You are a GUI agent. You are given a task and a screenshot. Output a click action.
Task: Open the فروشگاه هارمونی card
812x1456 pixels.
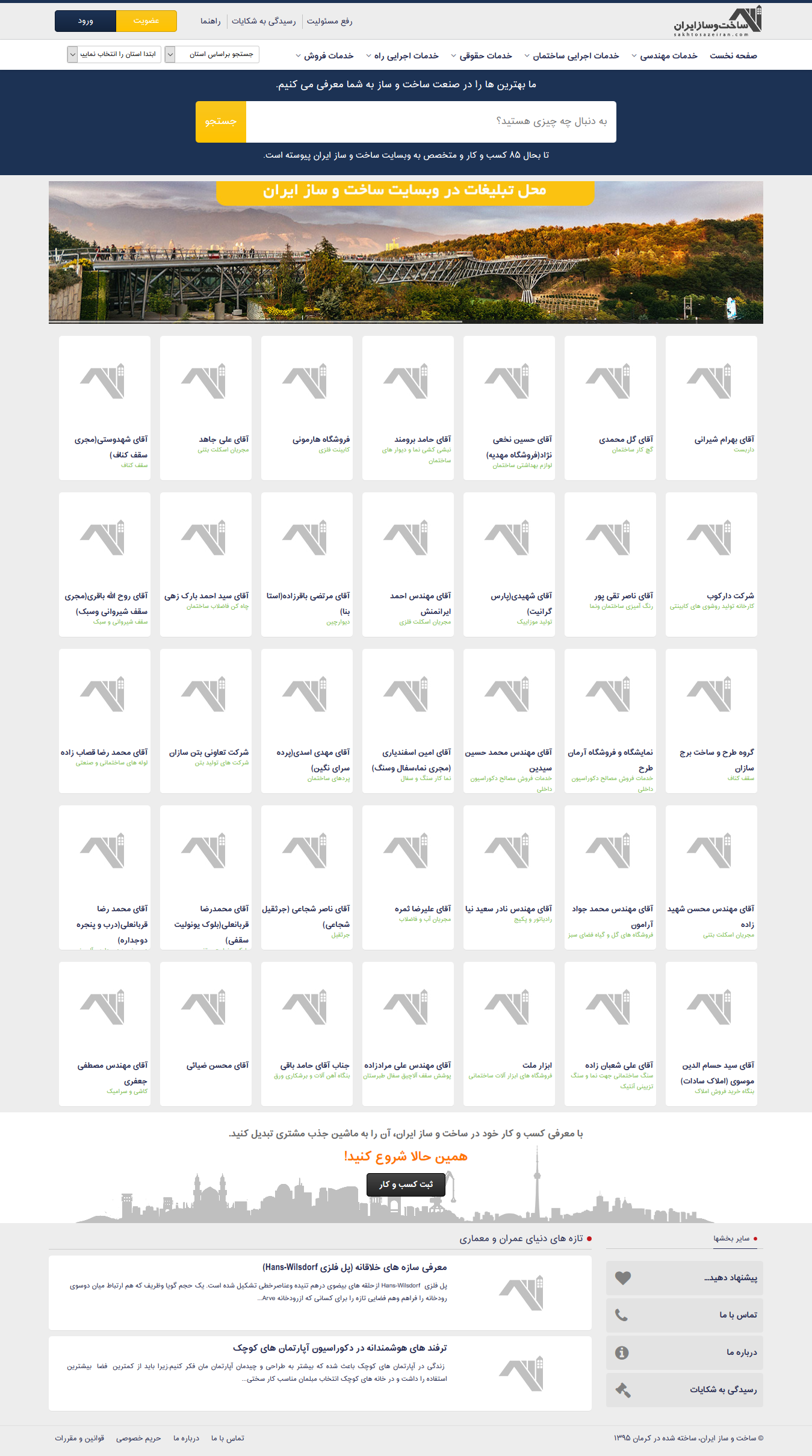(307, 408)
